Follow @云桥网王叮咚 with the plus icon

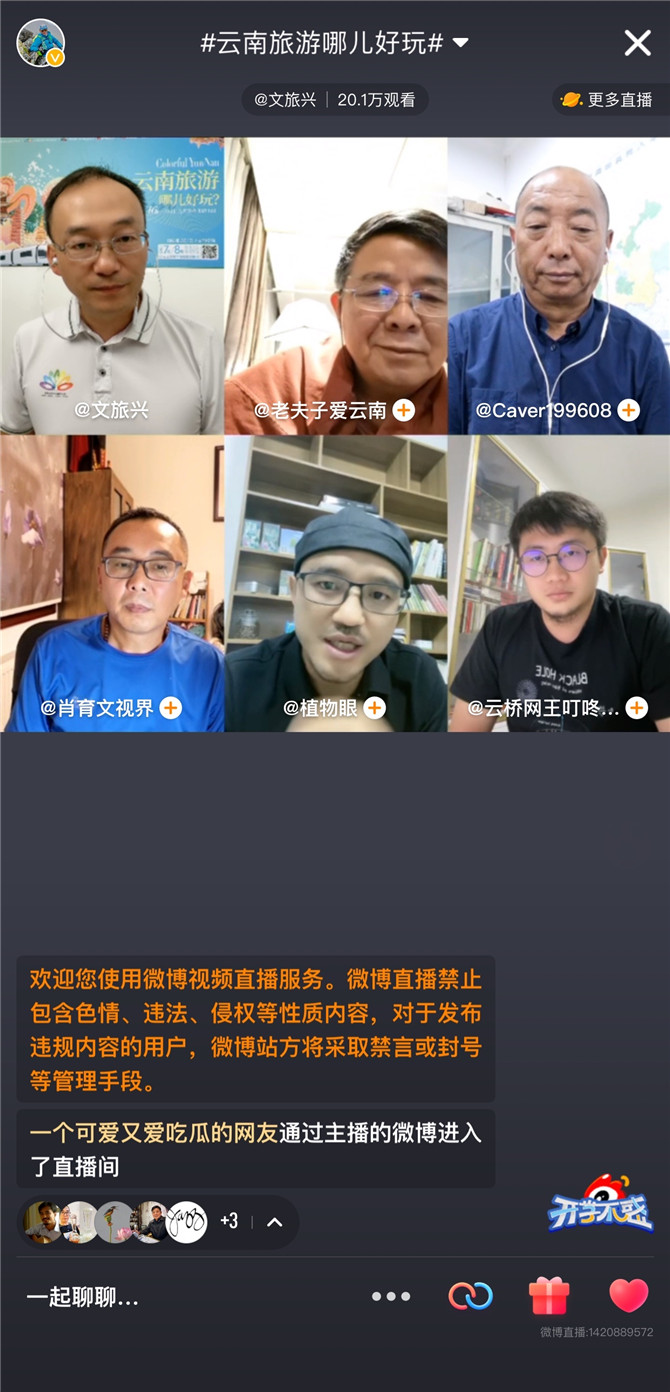click(637, 708)
